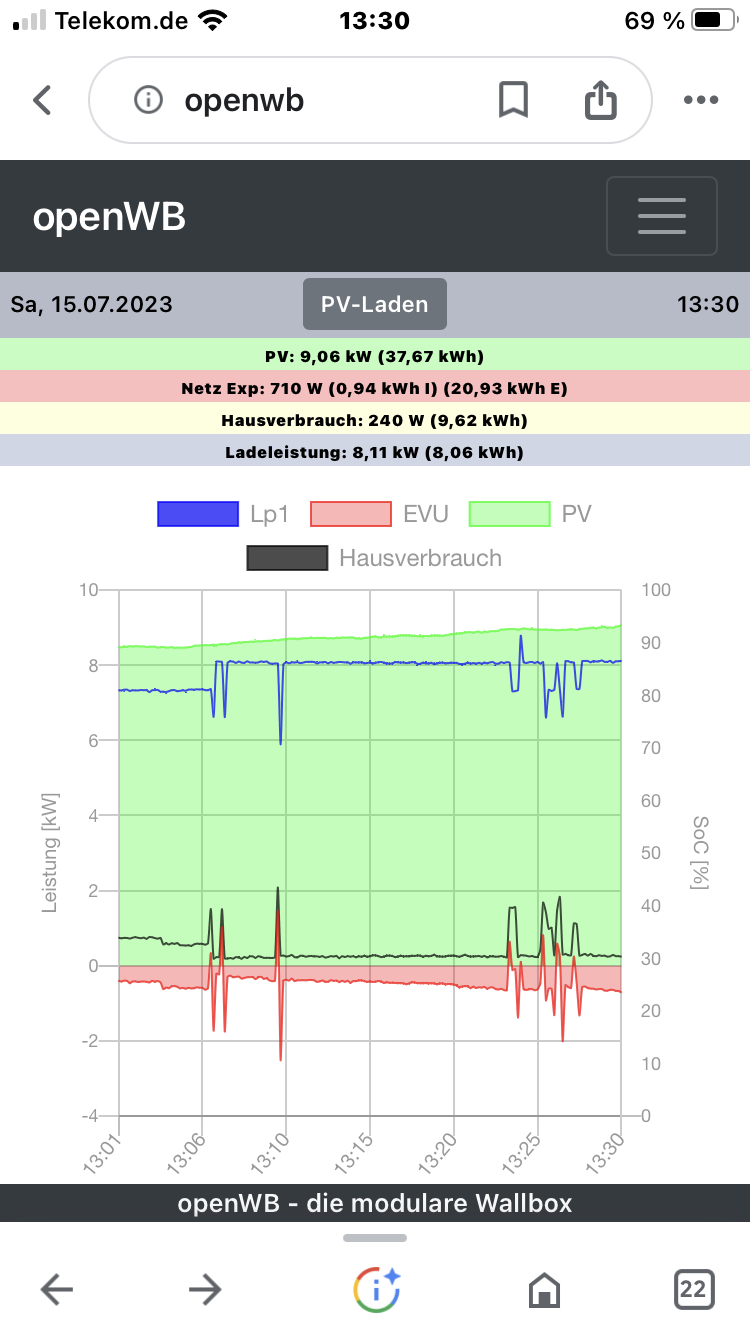Screen dimensions: 750x1334
Task: Share this page via the share icon
Action: (600, 100)
